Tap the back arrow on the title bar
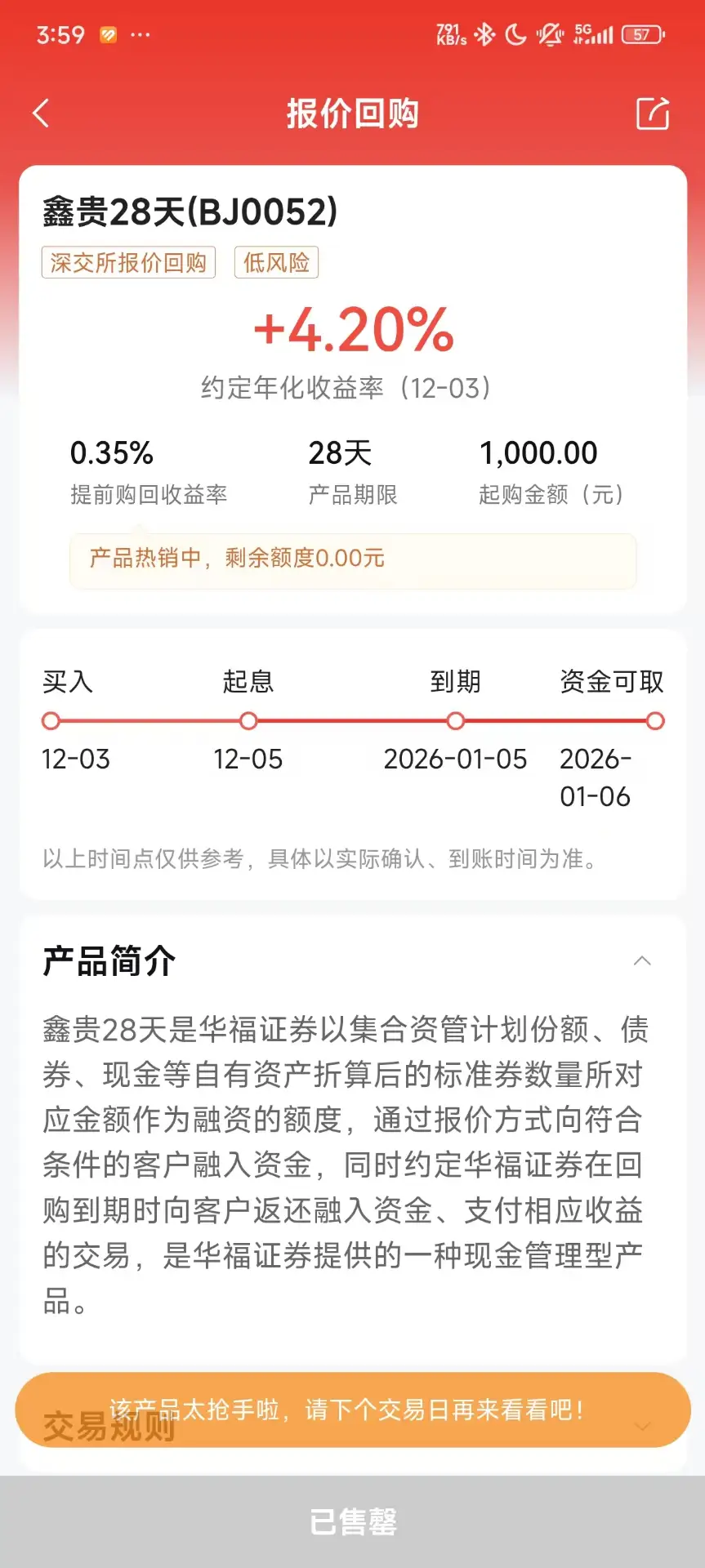Screen dimensions: 705x1568 (41, 114)
